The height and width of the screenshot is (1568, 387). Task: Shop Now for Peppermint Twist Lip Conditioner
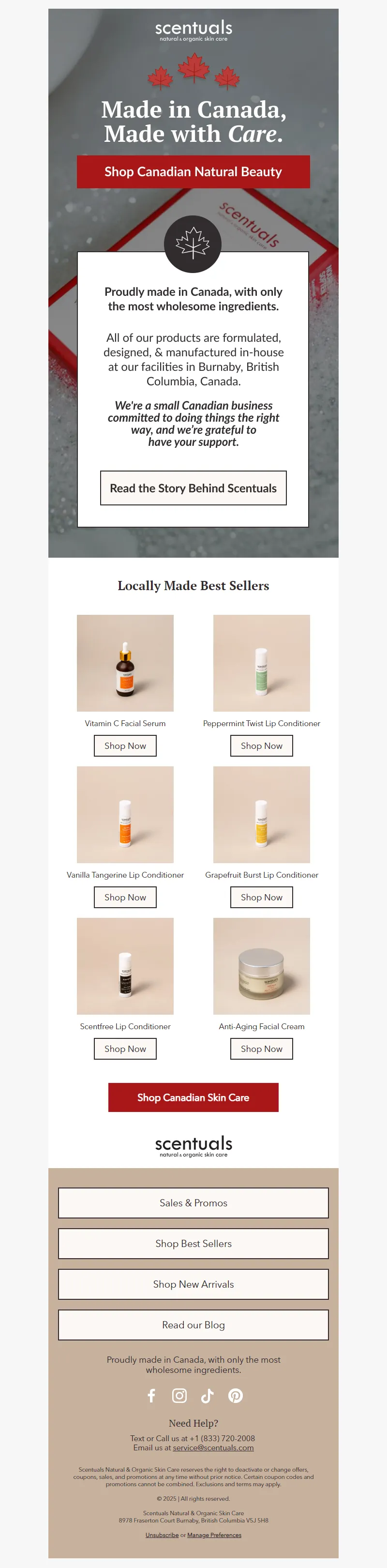[x=261, y=746]
